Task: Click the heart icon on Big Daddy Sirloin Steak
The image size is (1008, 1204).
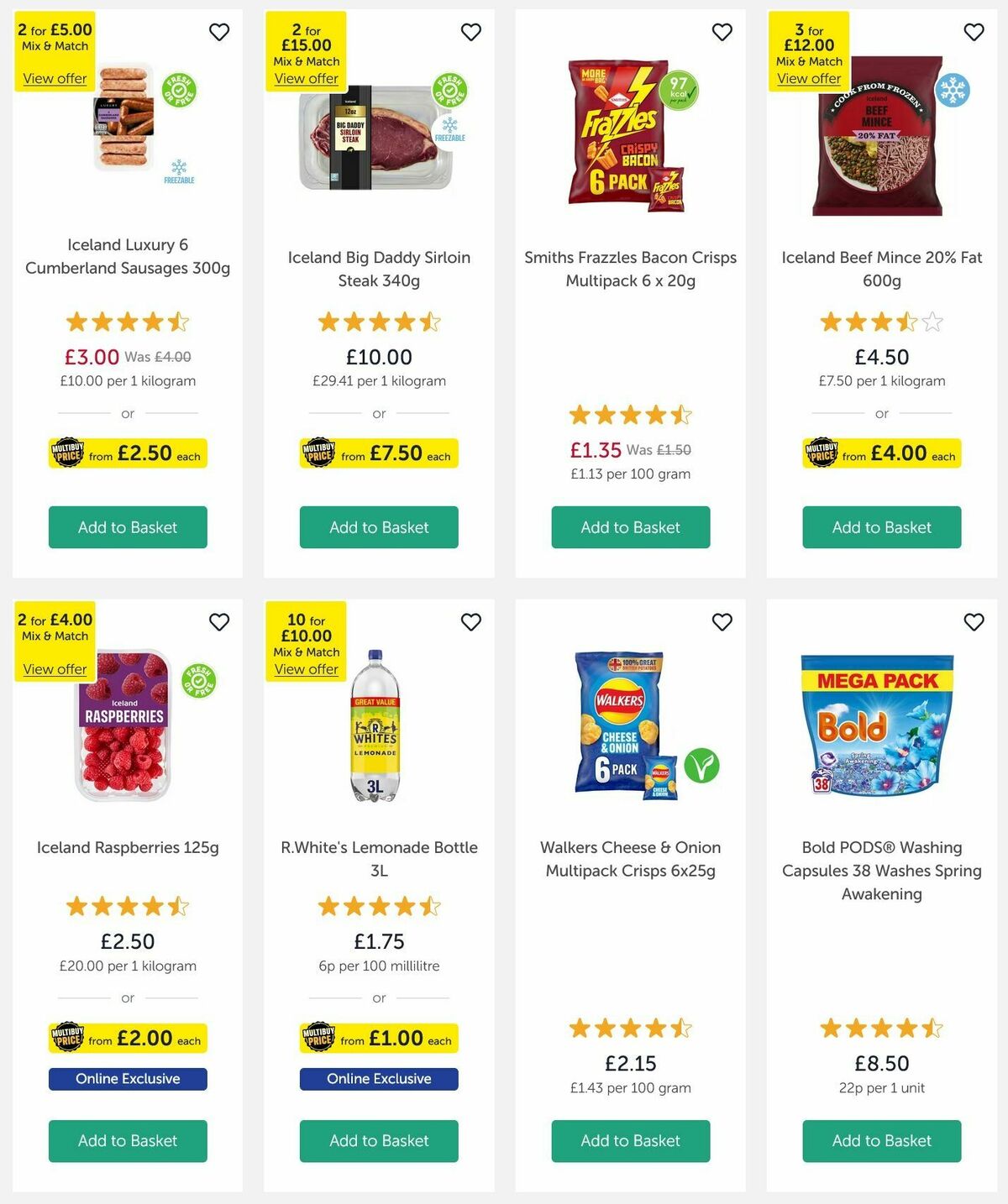Action: [x=470, y=32]
